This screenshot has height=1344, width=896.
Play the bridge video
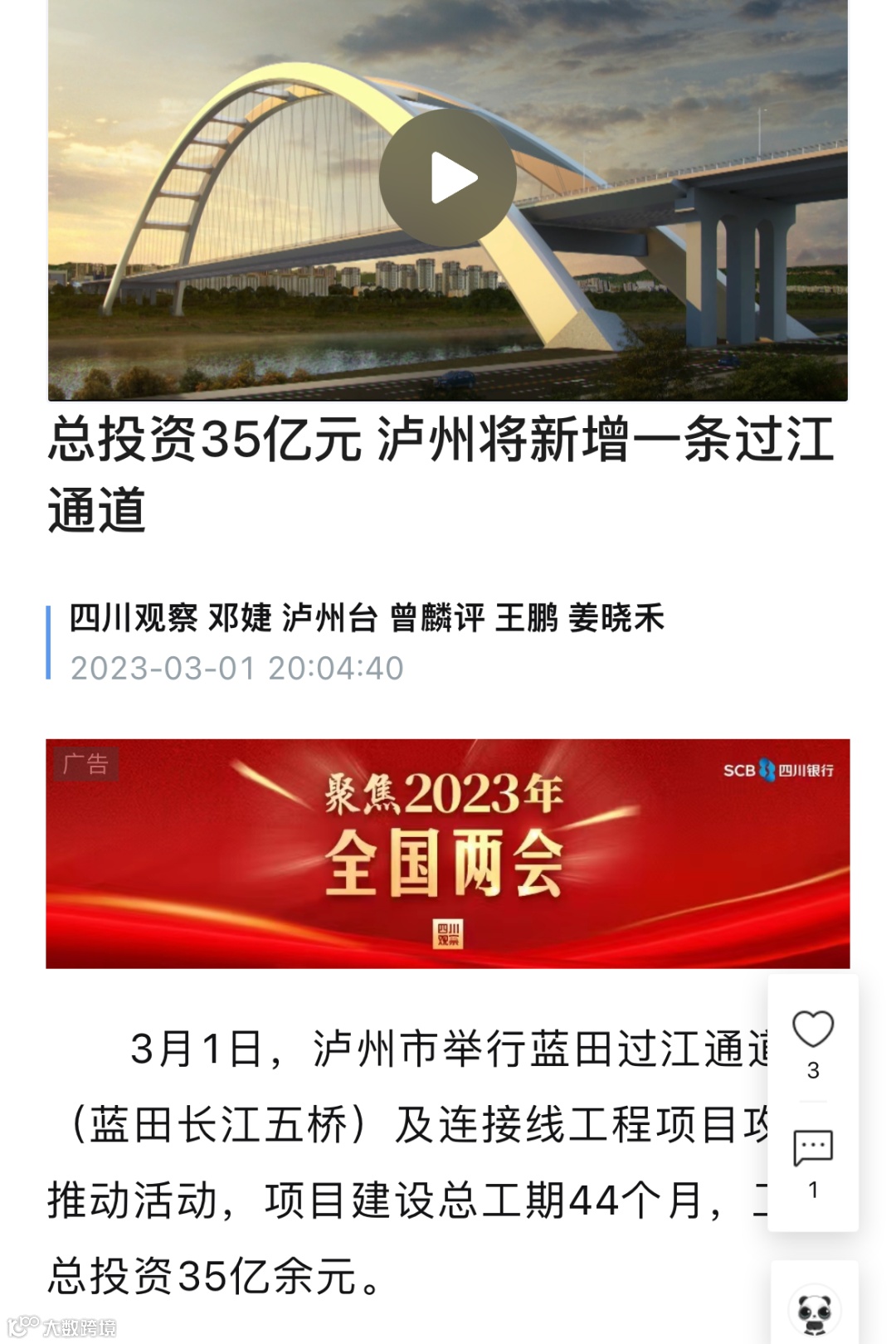click(x=448, y=178)
